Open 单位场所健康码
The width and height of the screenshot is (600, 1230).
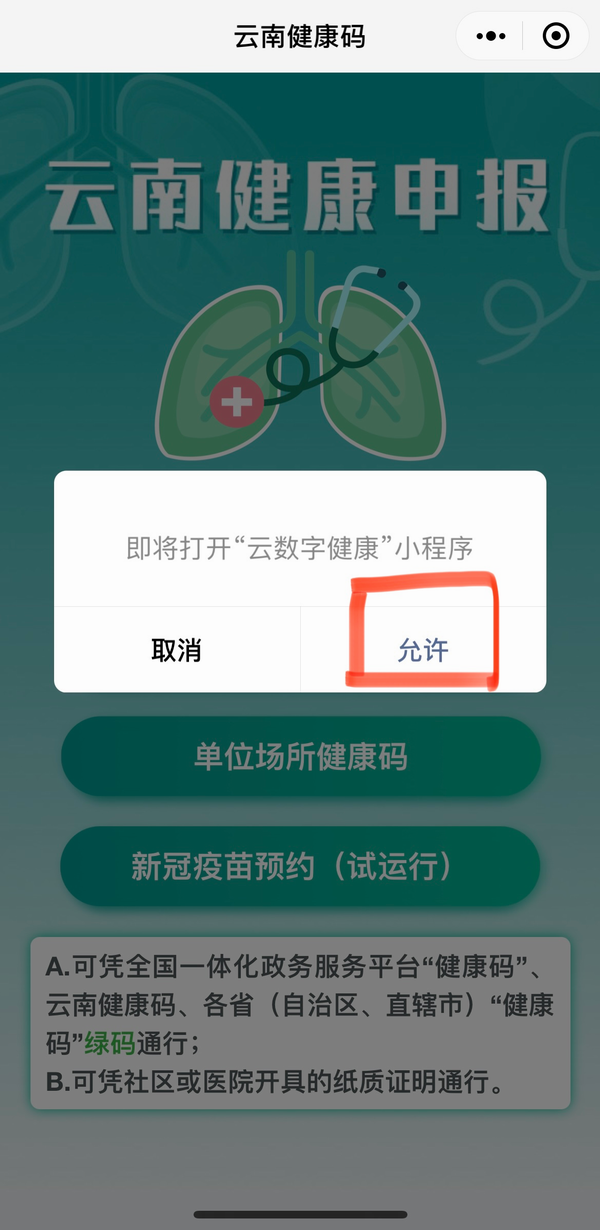(x=300, y=757)
